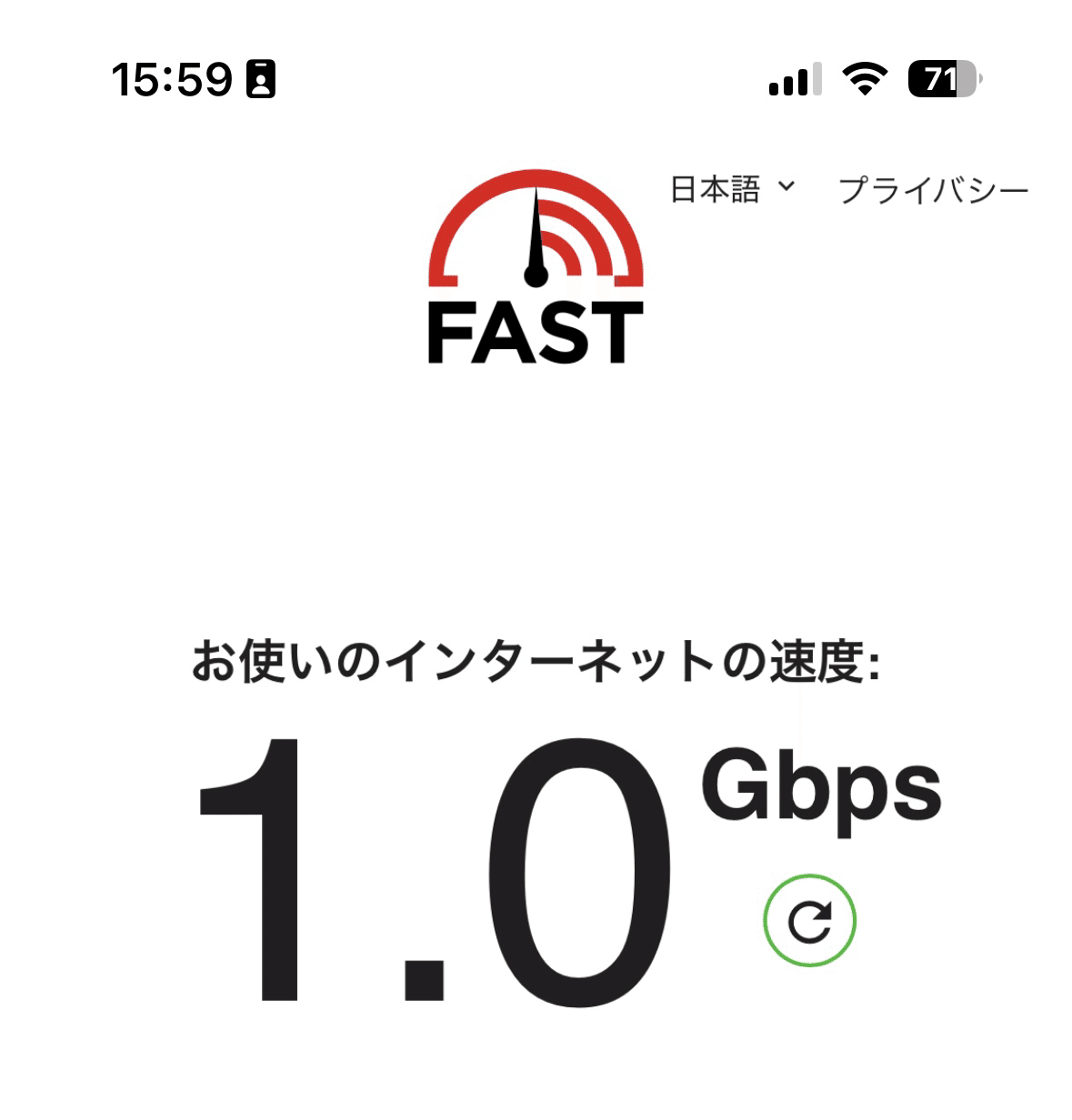The width and height of the screenshot is (1072, 1120).
Task: Open the 日本語 language dropdown
Action: coord(731,189)
